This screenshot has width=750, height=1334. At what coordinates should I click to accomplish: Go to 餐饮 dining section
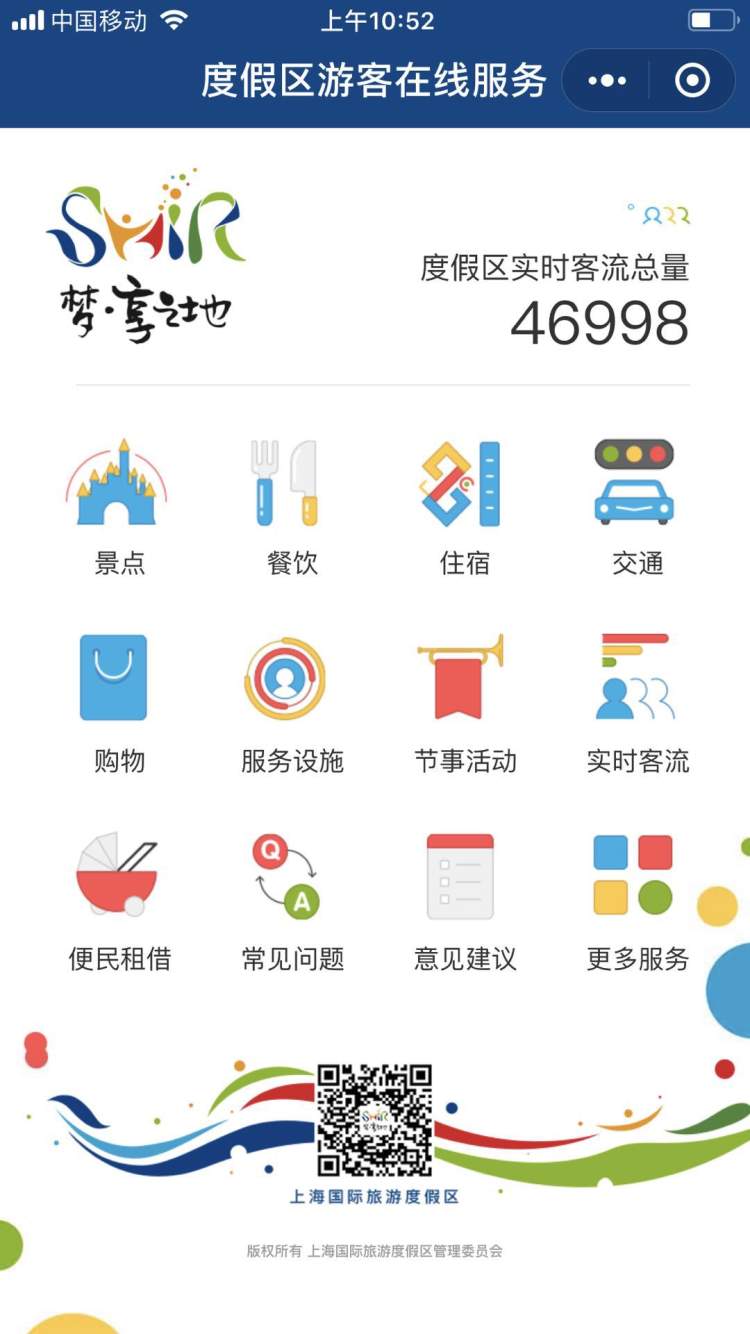click(292, 505)
